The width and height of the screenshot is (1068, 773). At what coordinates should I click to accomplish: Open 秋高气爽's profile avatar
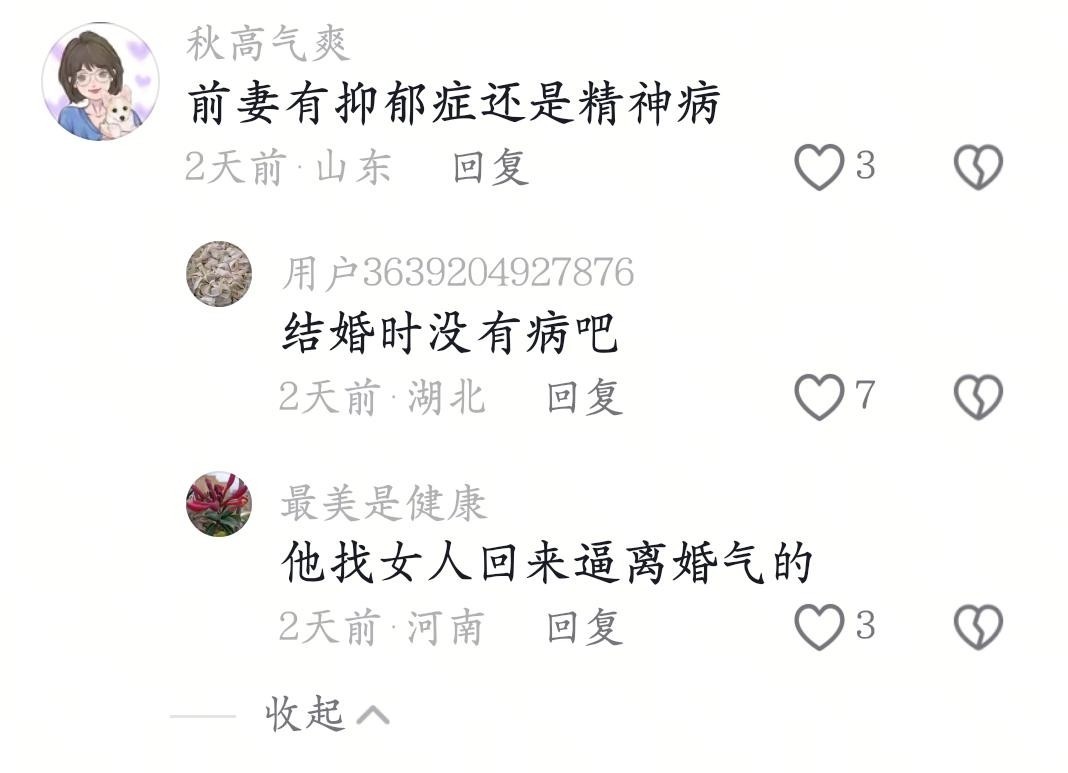point(100,81)
